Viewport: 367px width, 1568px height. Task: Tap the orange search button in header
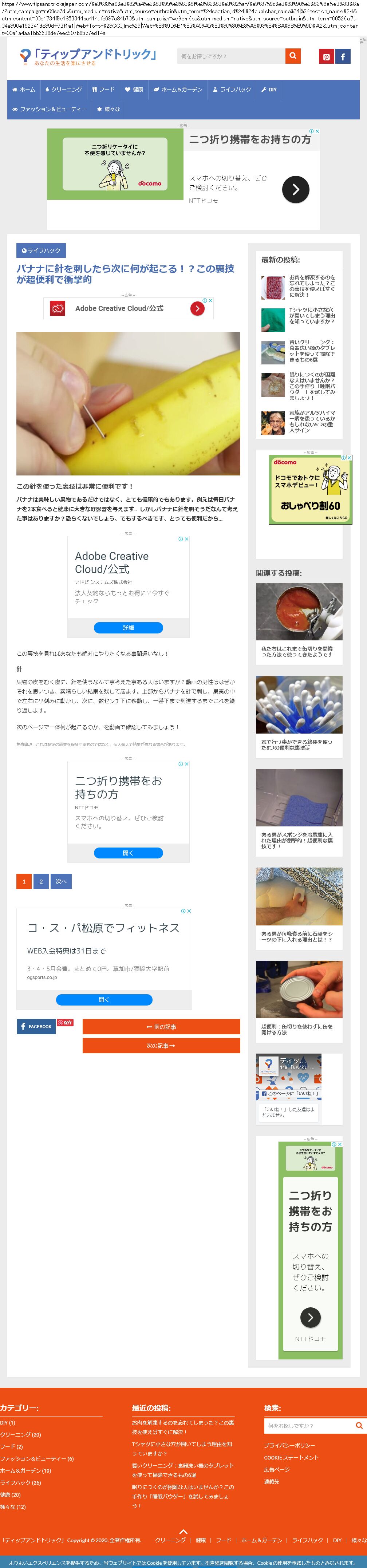(x=293, y=56)
